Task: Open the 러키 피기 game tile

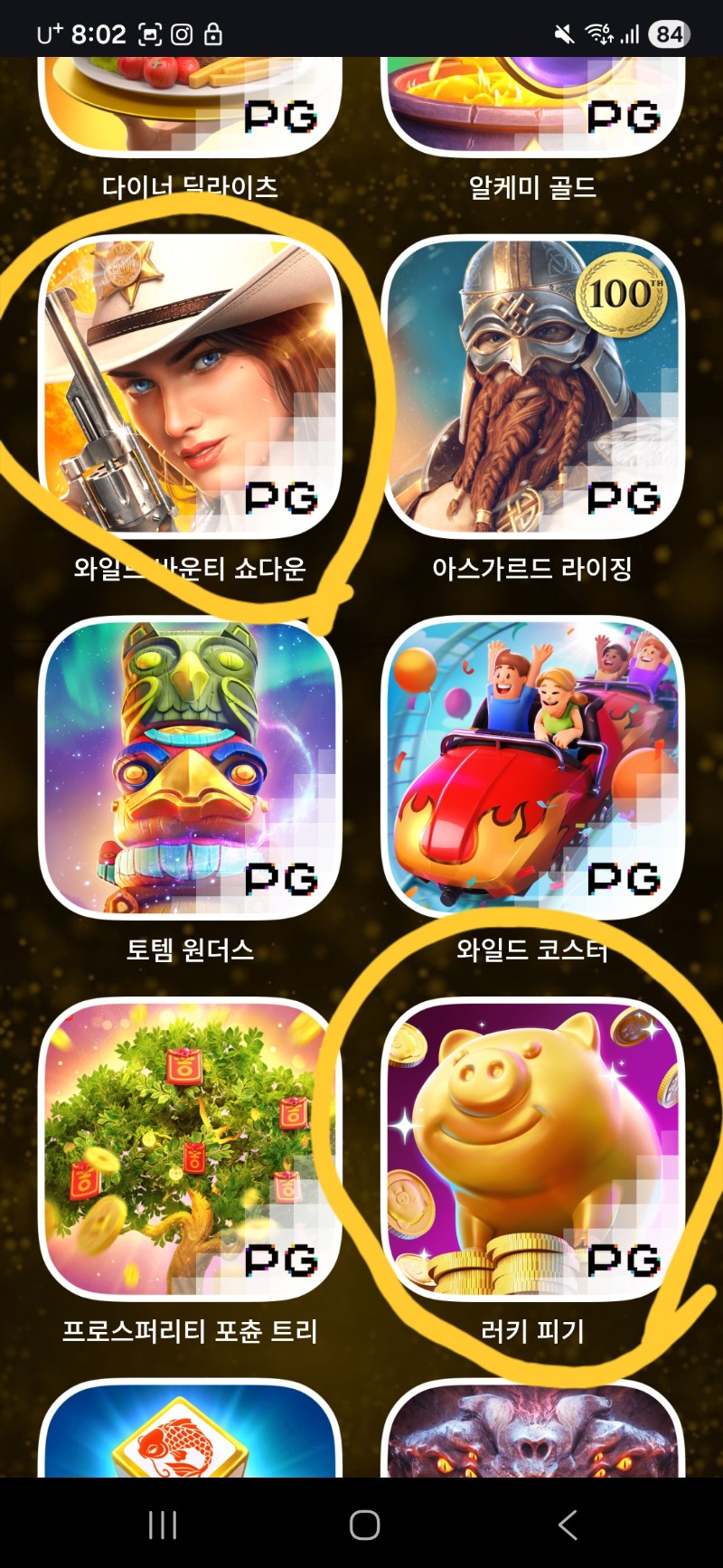Action: click(x=533, y=1148)
